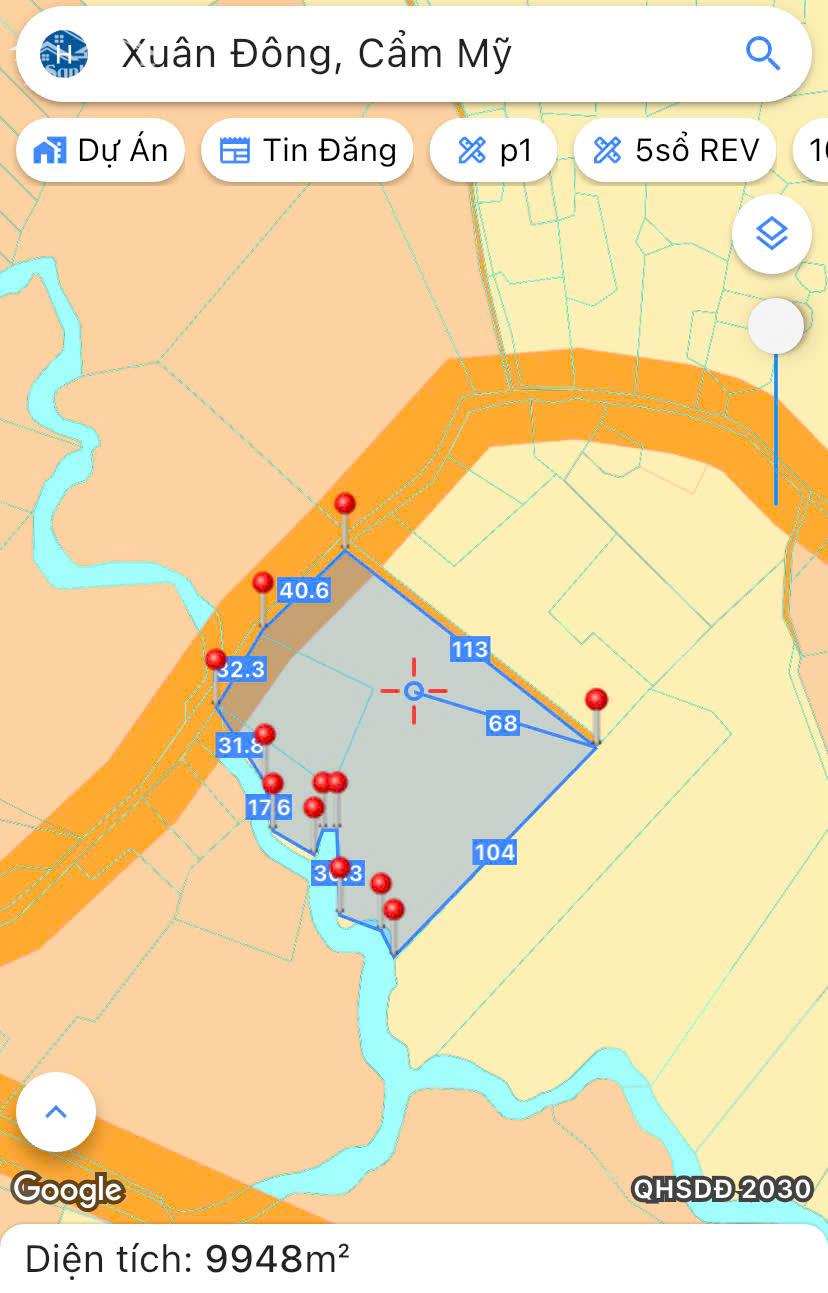Open the Xuân Đông, Cẩm Mỹ search field

click(400, 54)
